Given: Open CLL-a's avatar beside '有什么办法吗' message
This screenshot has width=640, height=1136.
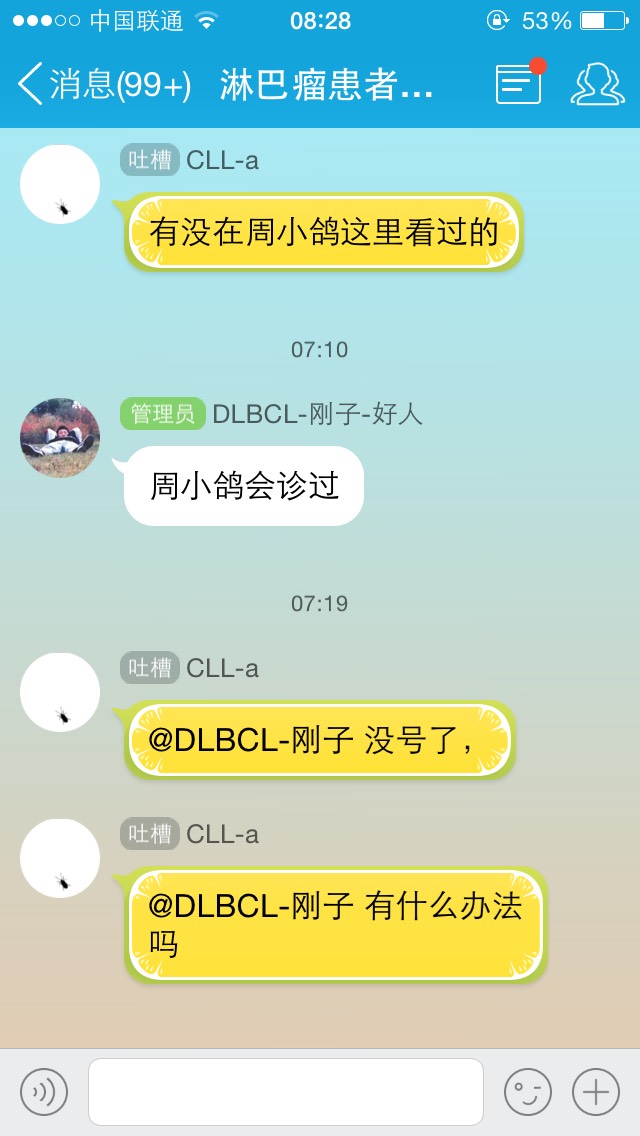Looking at the screenshot, I should [x=60, y=858].
